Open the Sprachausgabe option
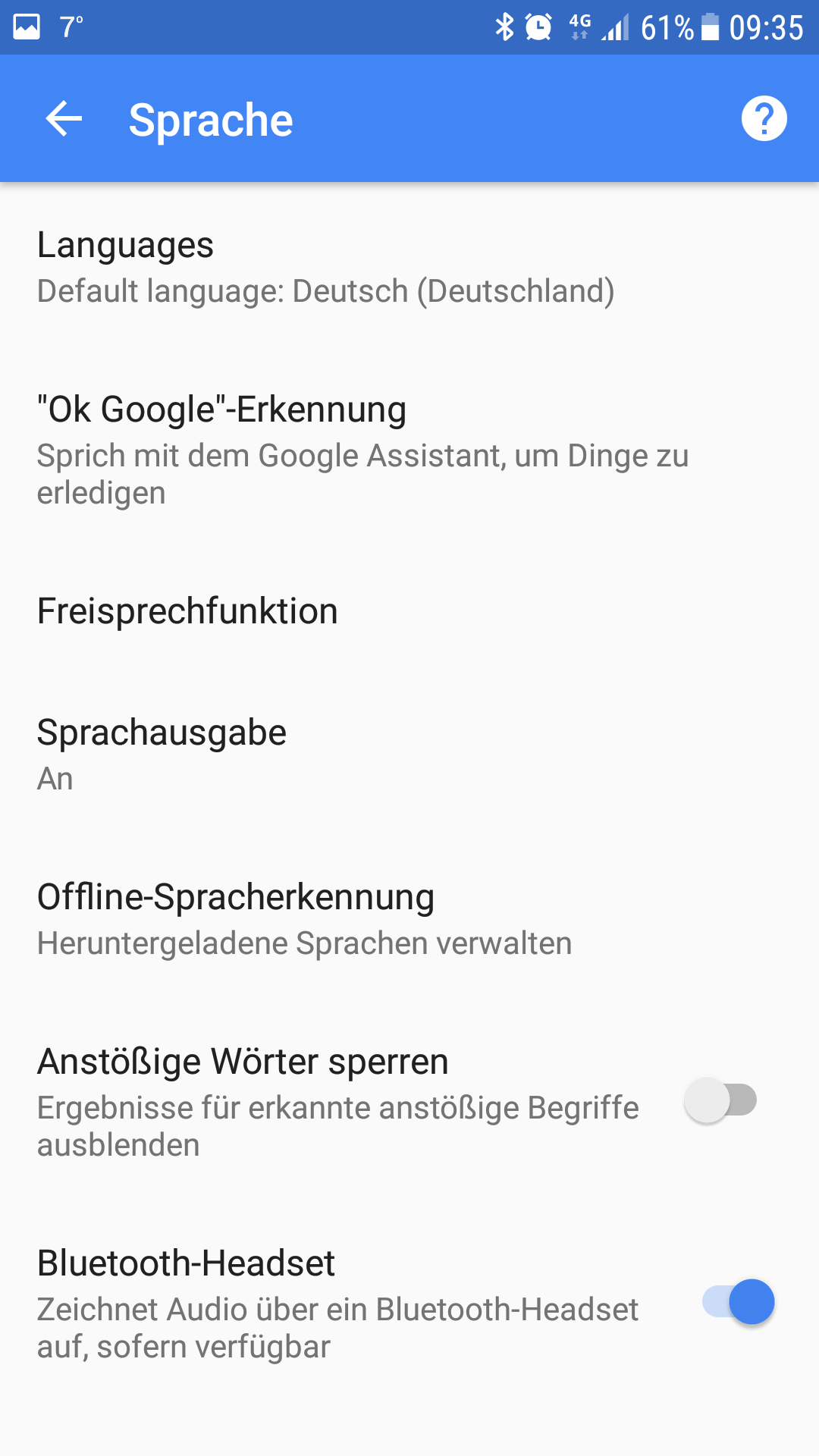Screen dimensions: 819x1456 pos(162,754)
